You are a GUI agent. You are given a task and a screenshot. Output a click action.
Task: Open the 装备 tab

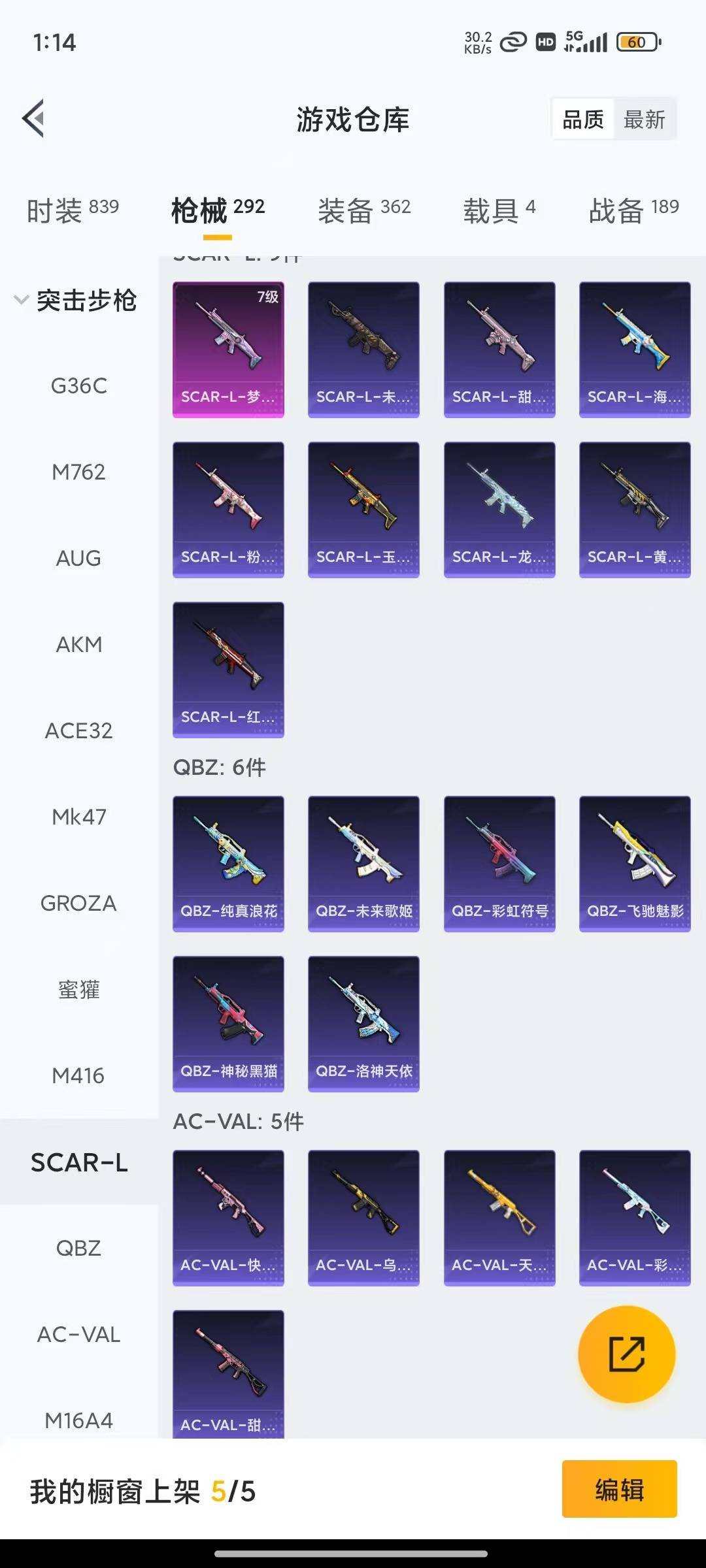[x=364, y=210]
